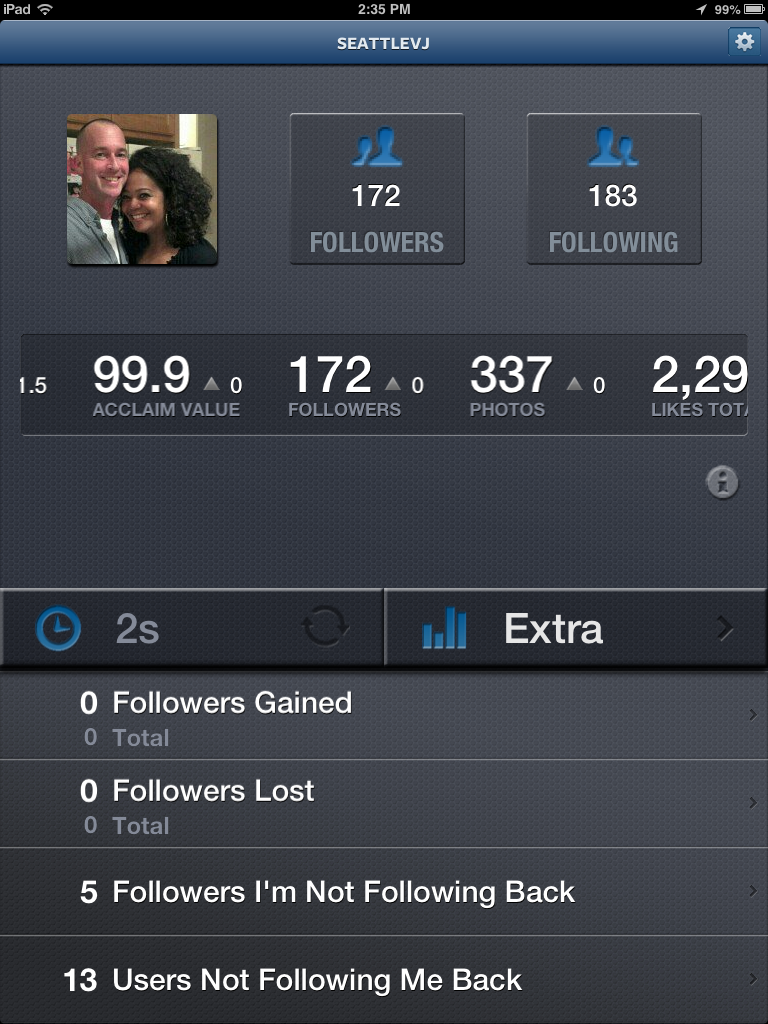Open the Followers Lost list
This screenshot has width=768, height=1024.
(384, 804)
